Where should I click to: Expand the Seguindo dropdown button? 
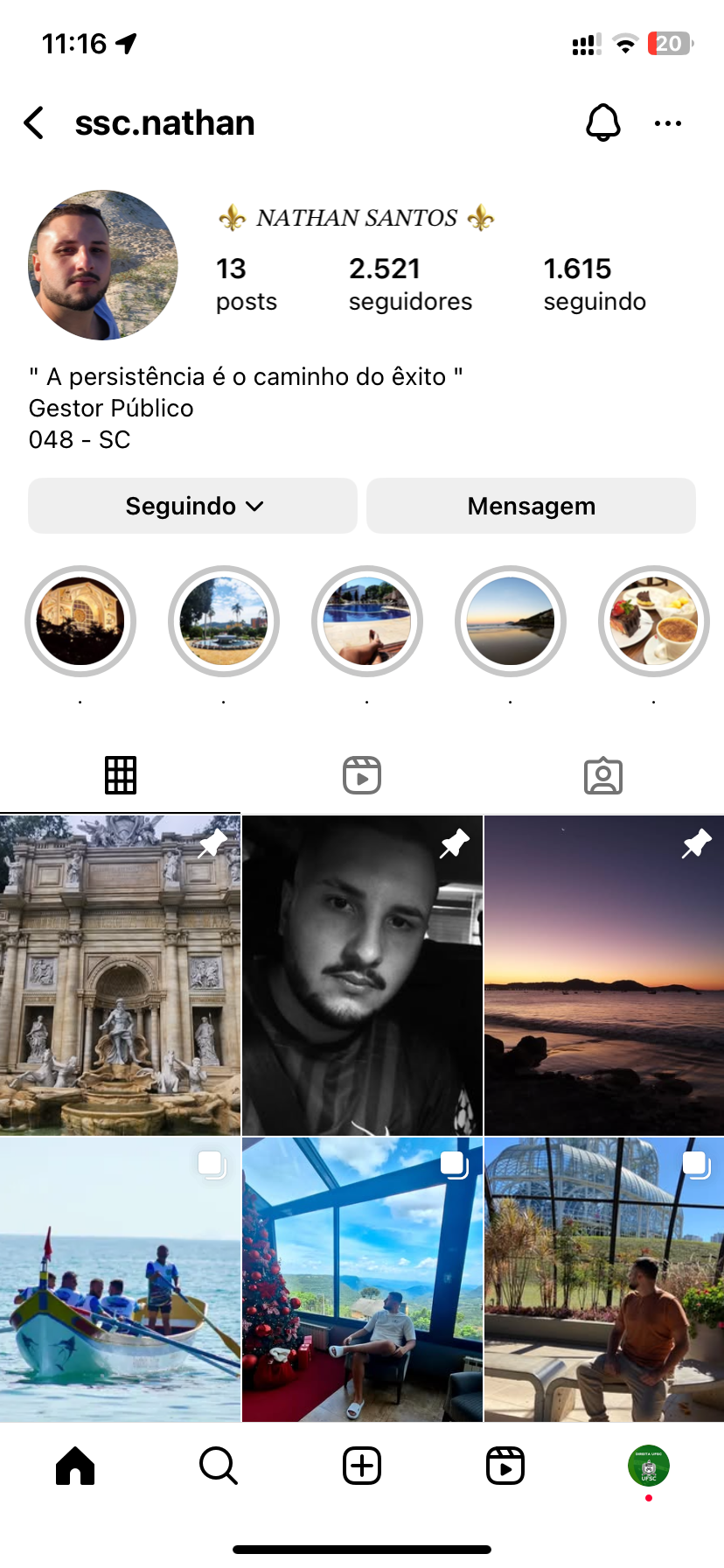pyautogui.click(x=192, y=506)
